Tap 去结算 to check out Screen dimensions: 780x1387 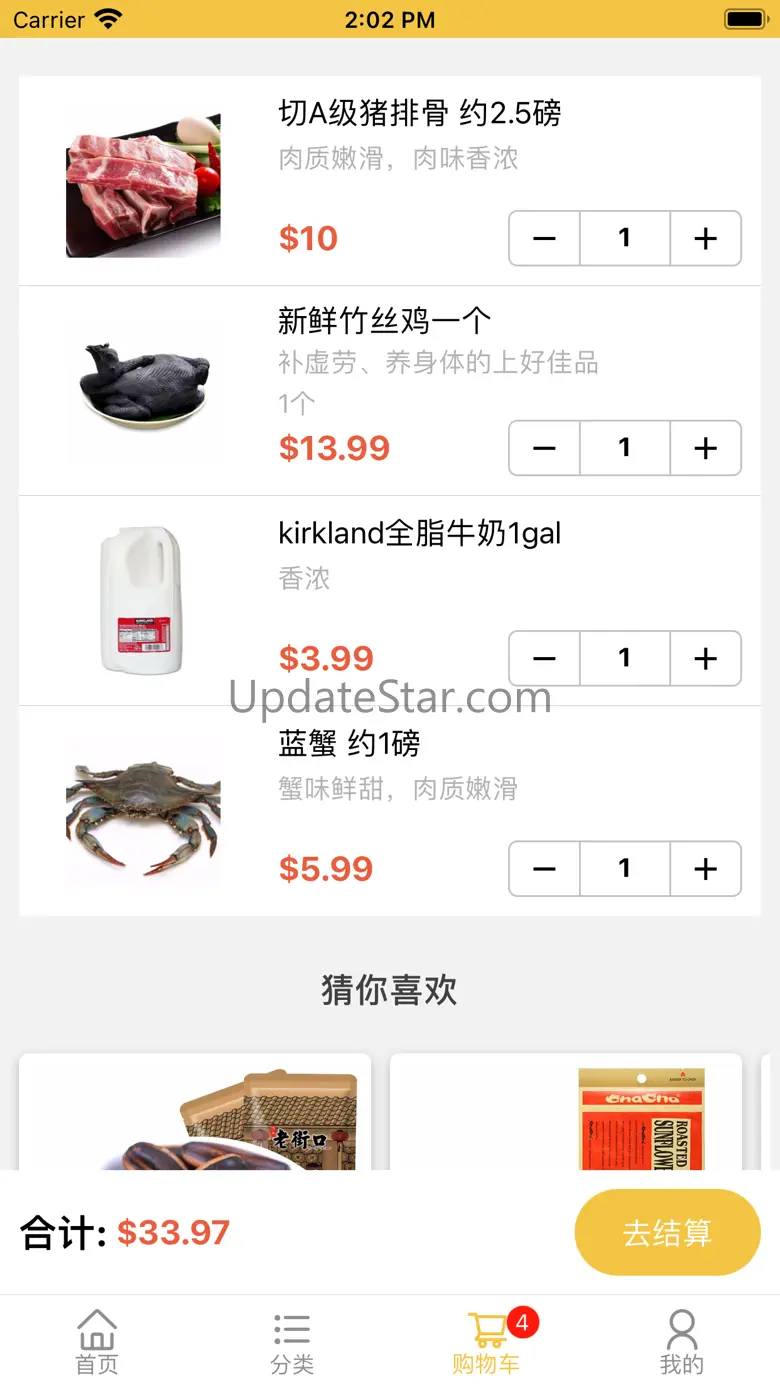(x=667, y=1232)
